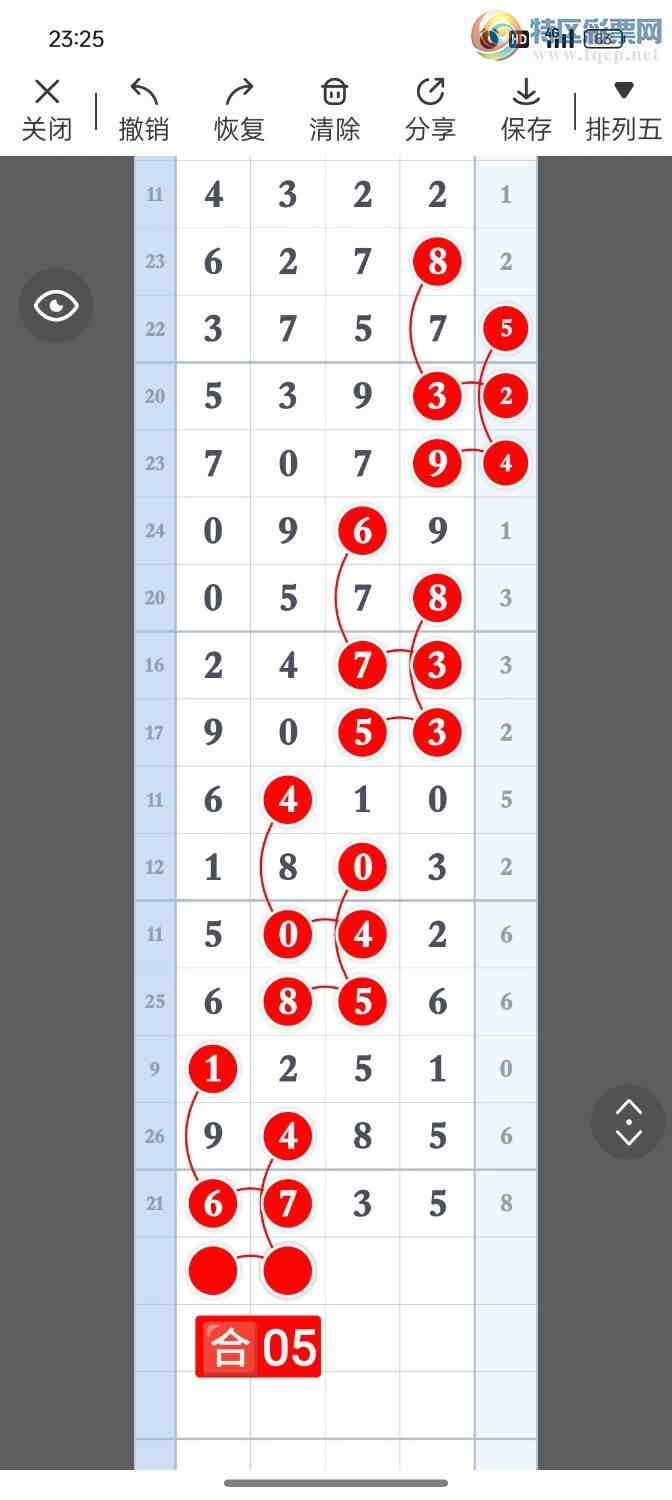Tap the up-down arrows jump button

coord(628,1122)
